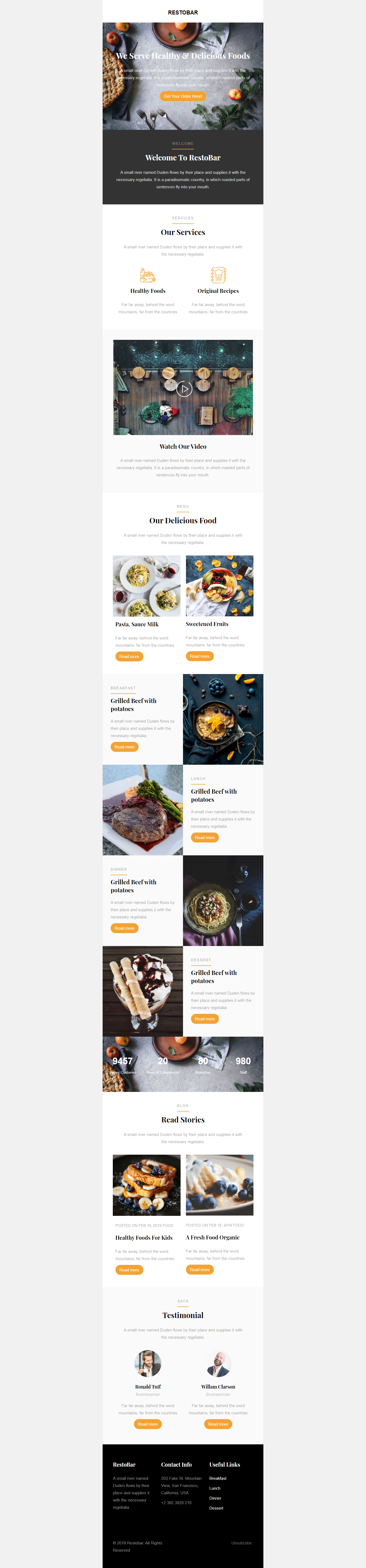366x1568 pixels.
Task: Open the Breakfast footer link
Action: tap(218, 1478)
